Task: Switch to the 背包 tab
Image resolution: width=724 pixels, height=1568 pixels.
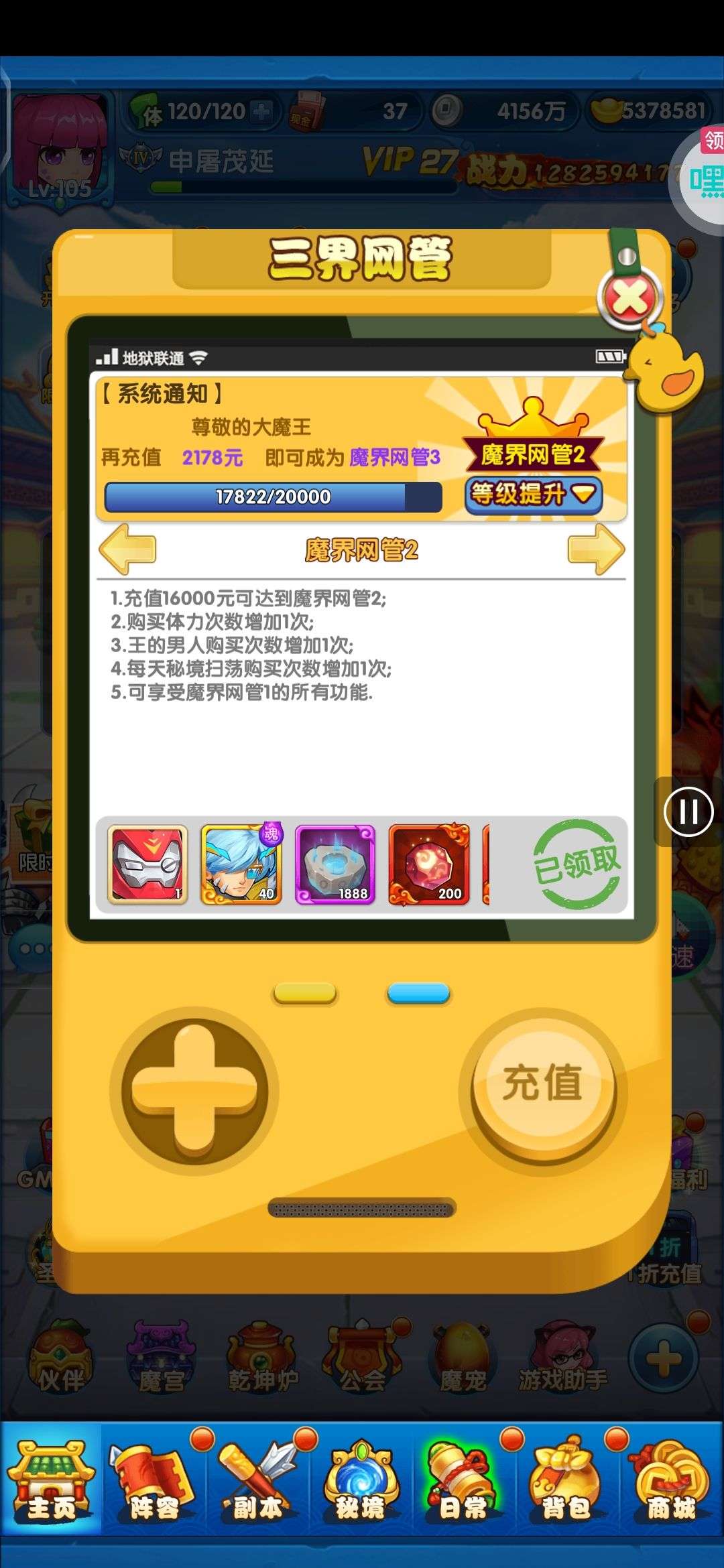Action: click(x=566, y=1482)
